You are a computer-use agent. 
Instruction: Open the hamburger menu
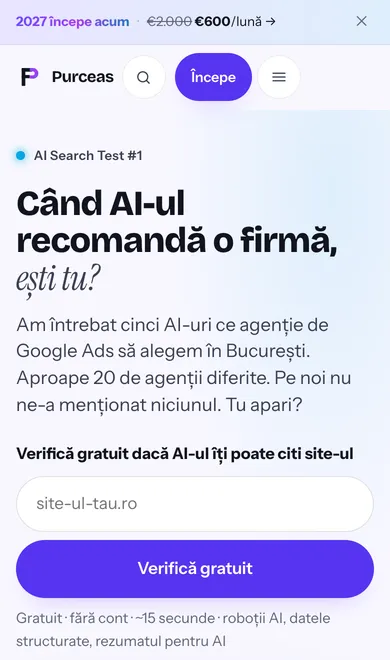coord(279,77)
